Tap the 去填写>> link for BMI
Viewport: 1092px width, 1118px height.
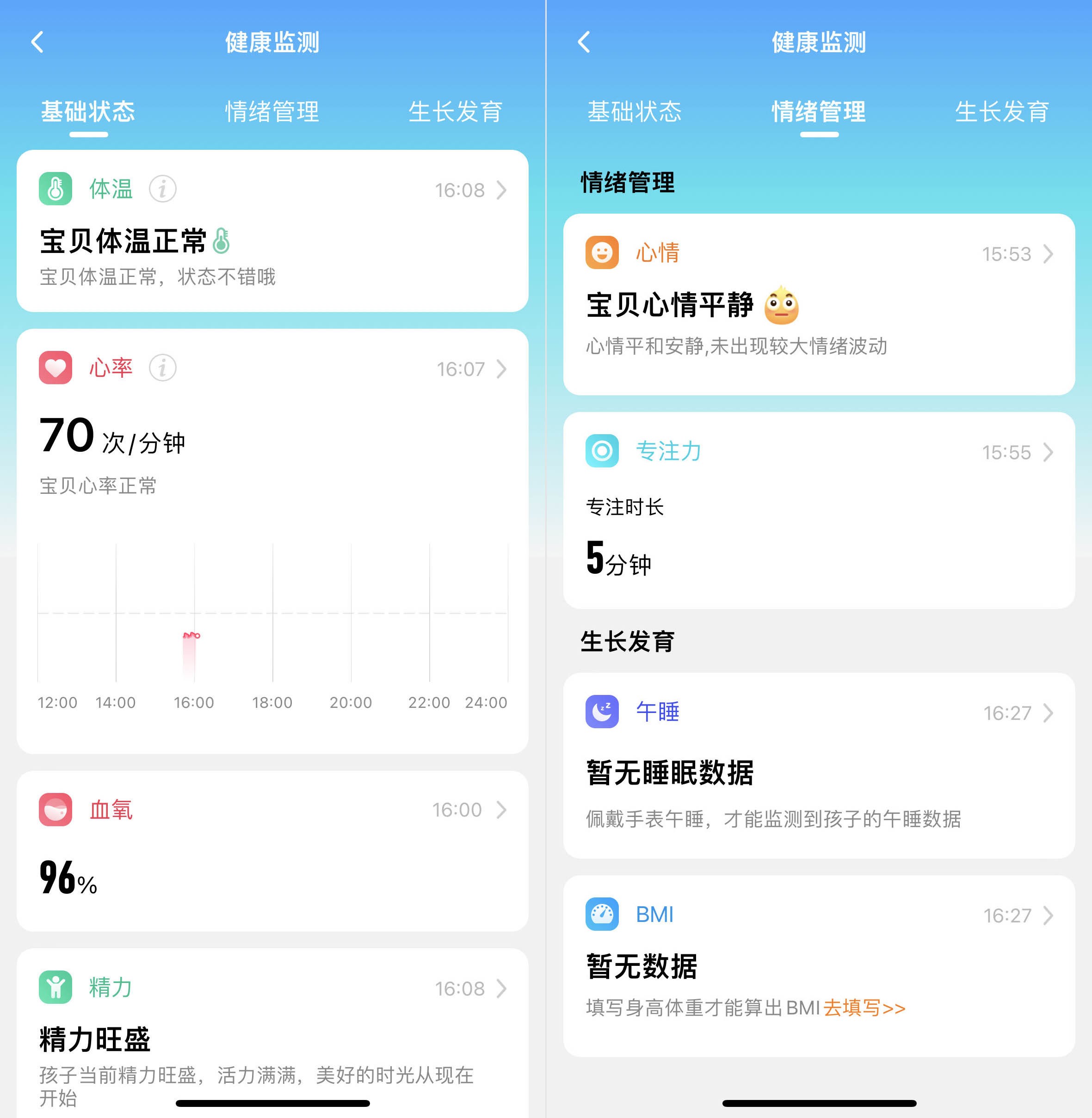tap(864, 1007)
